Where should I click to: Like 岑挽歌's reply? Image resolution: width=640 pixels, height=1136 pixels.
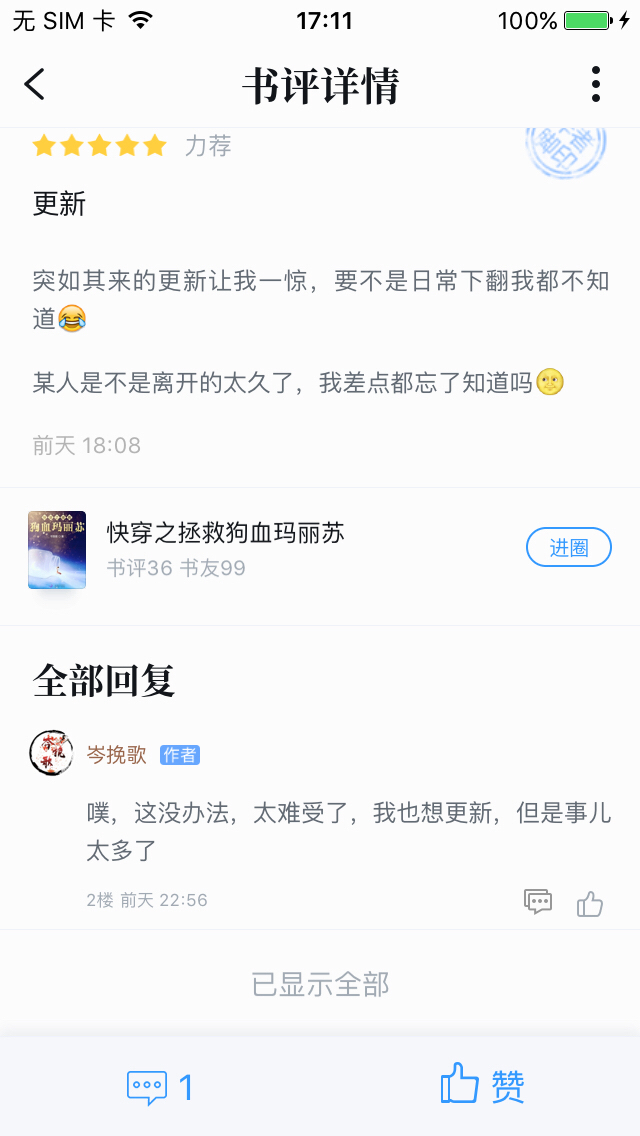click(x=590, y=903)
